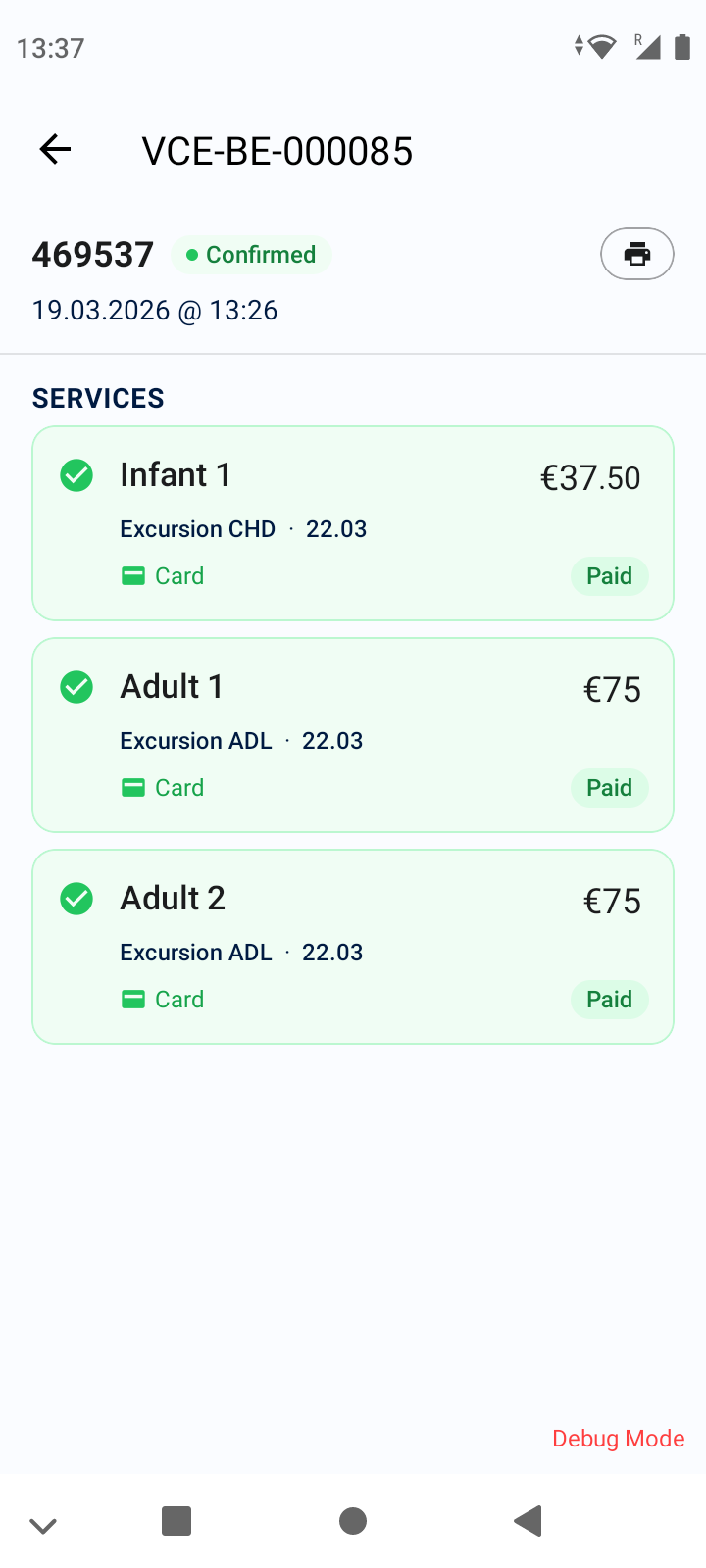Toggle the Paid badge on Adult 1
706x1568 pixels.
(609, 787)
